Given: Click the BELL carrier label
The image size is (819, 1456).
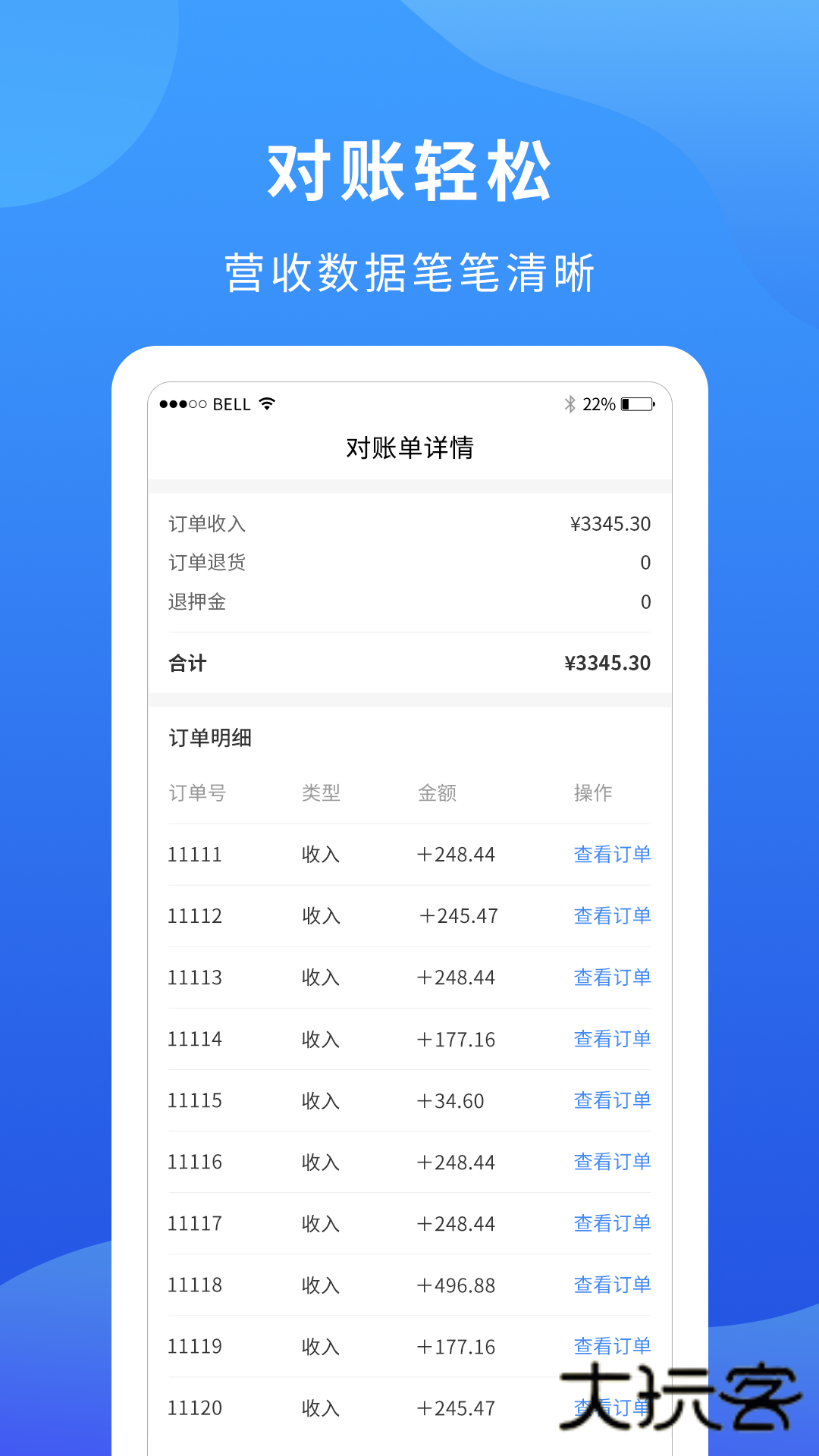Looking at the screenshot, I should click(x=230, y=404).
